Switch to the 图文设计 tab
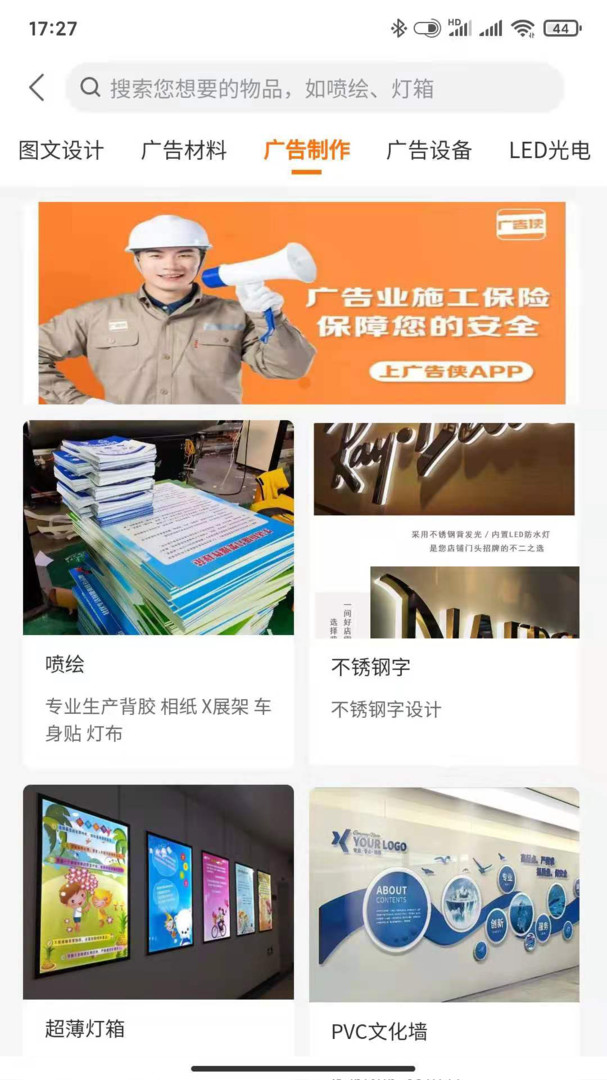 tap(61, 151)
